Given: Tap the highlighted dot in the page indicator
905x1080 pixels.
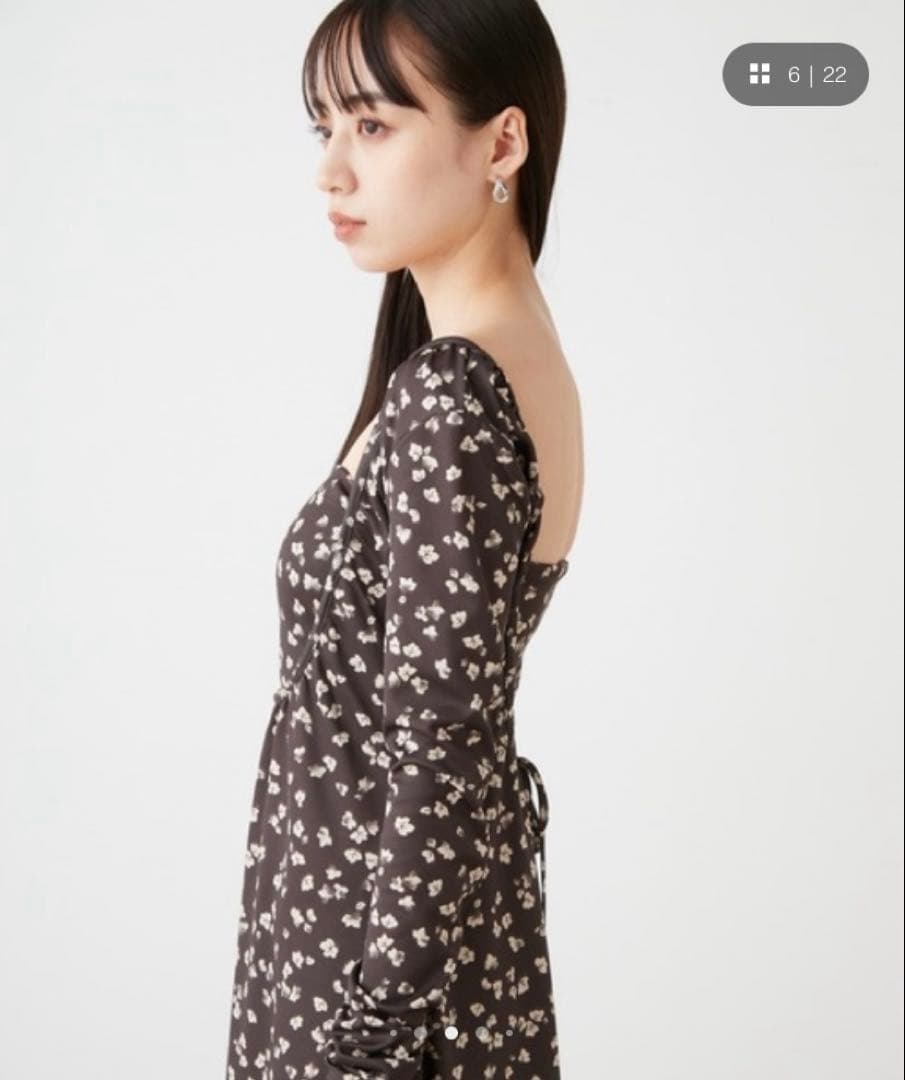Looking at the screenshot, I should pyautogui.click(x=452, y=1032).
